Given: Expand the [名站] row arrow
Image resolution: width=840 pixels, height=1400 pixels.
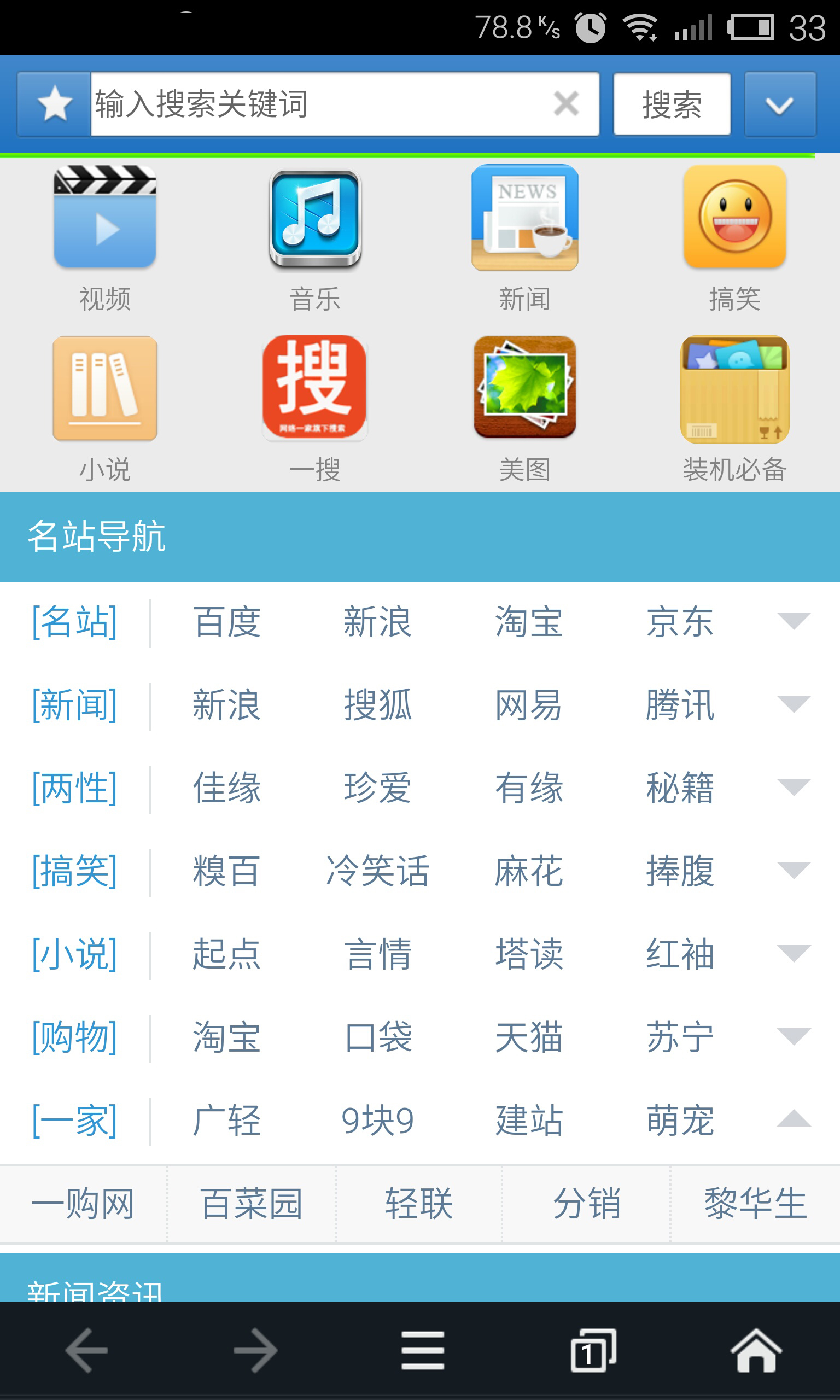Looking at the screenshot, I should point(794,621).
